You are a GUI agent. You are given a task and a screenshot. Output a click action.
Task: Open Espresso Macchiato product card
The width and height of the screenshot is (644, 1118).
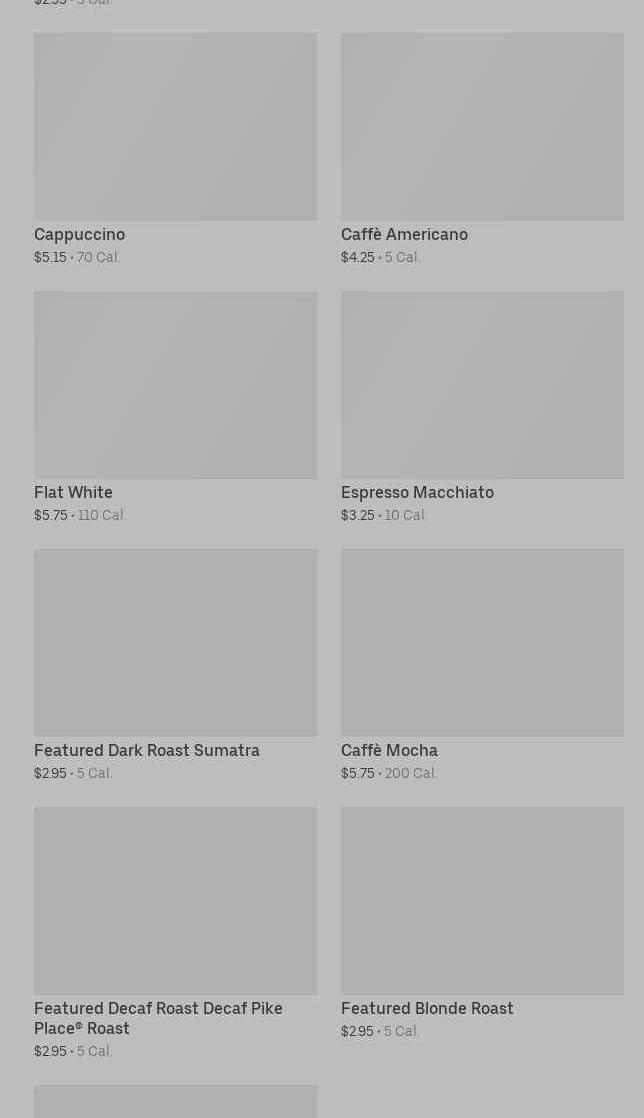(x=482, y=407)
